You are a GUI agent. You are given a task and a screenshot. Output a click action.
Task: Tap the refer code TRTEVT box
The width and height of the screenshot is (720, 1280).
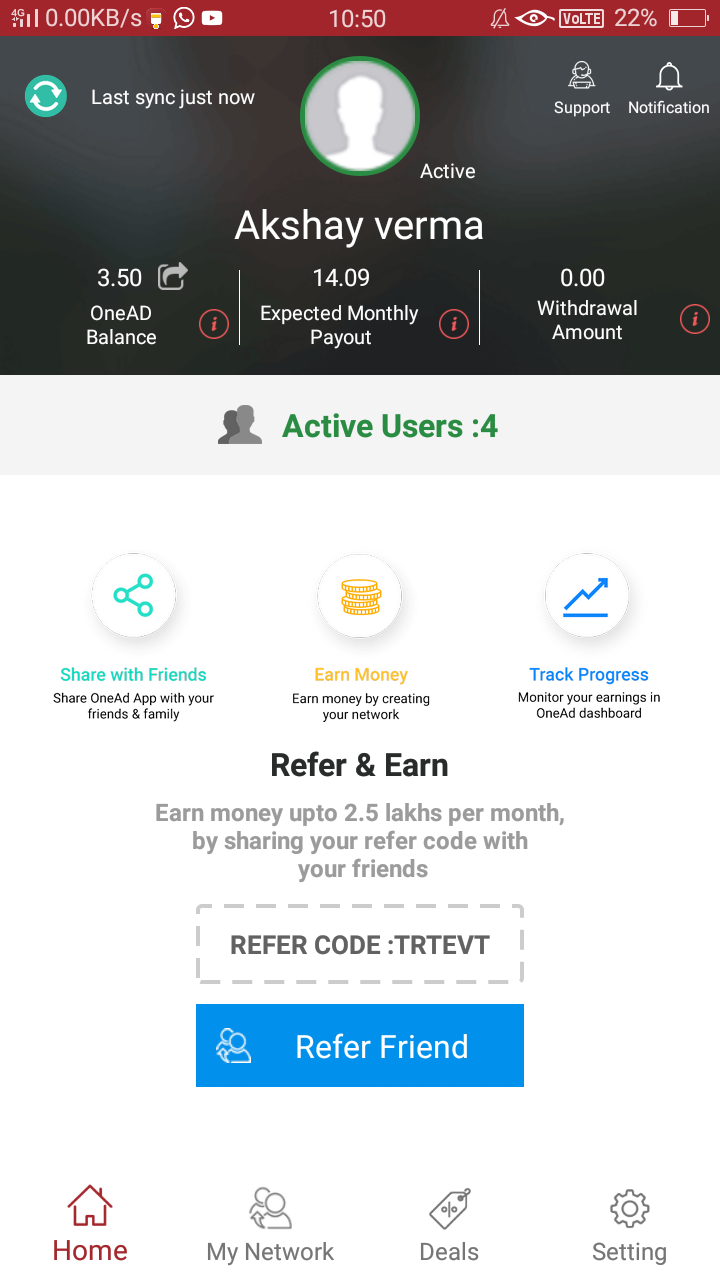pos(360,945)
